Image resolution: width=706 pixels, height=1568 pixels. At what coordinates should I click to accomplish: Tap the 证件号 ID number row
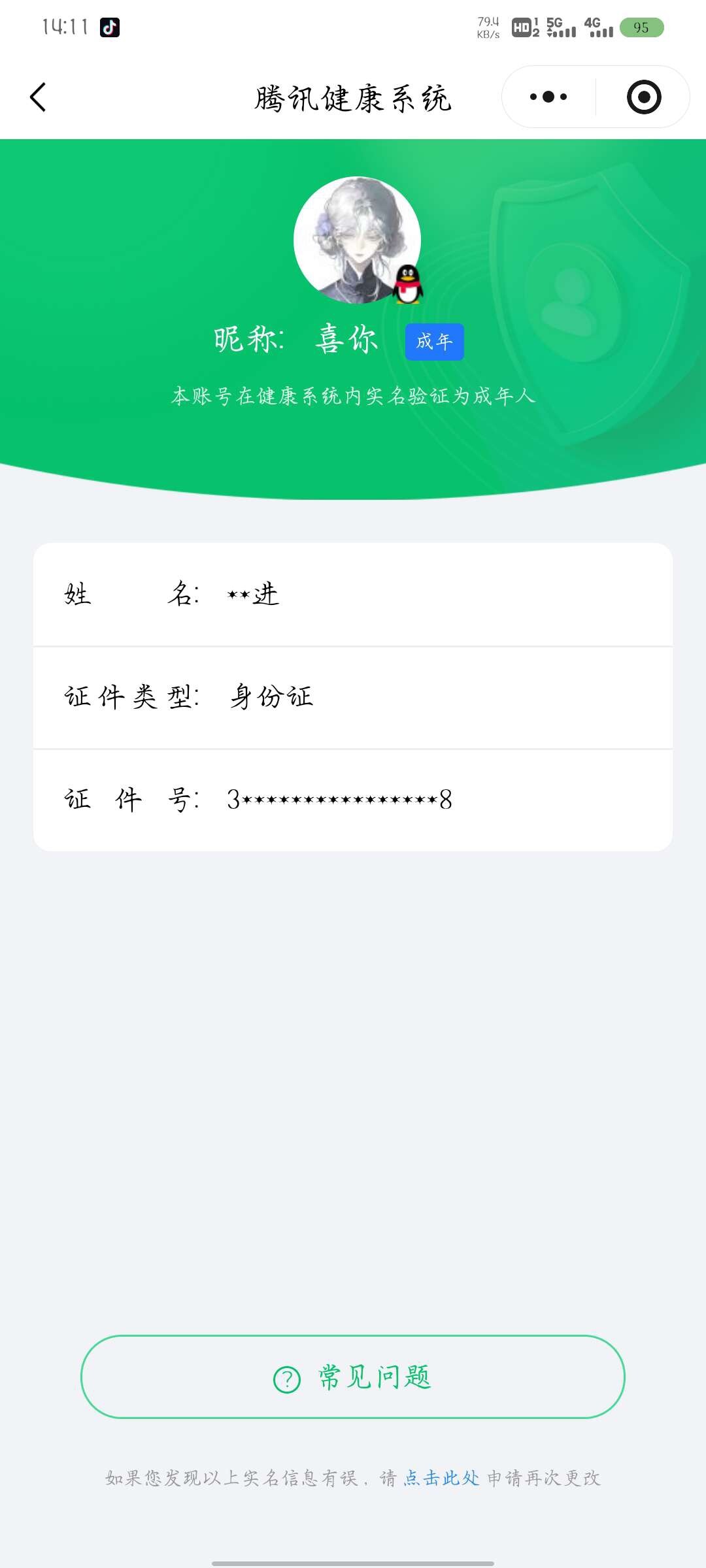(x=353, y=798)
